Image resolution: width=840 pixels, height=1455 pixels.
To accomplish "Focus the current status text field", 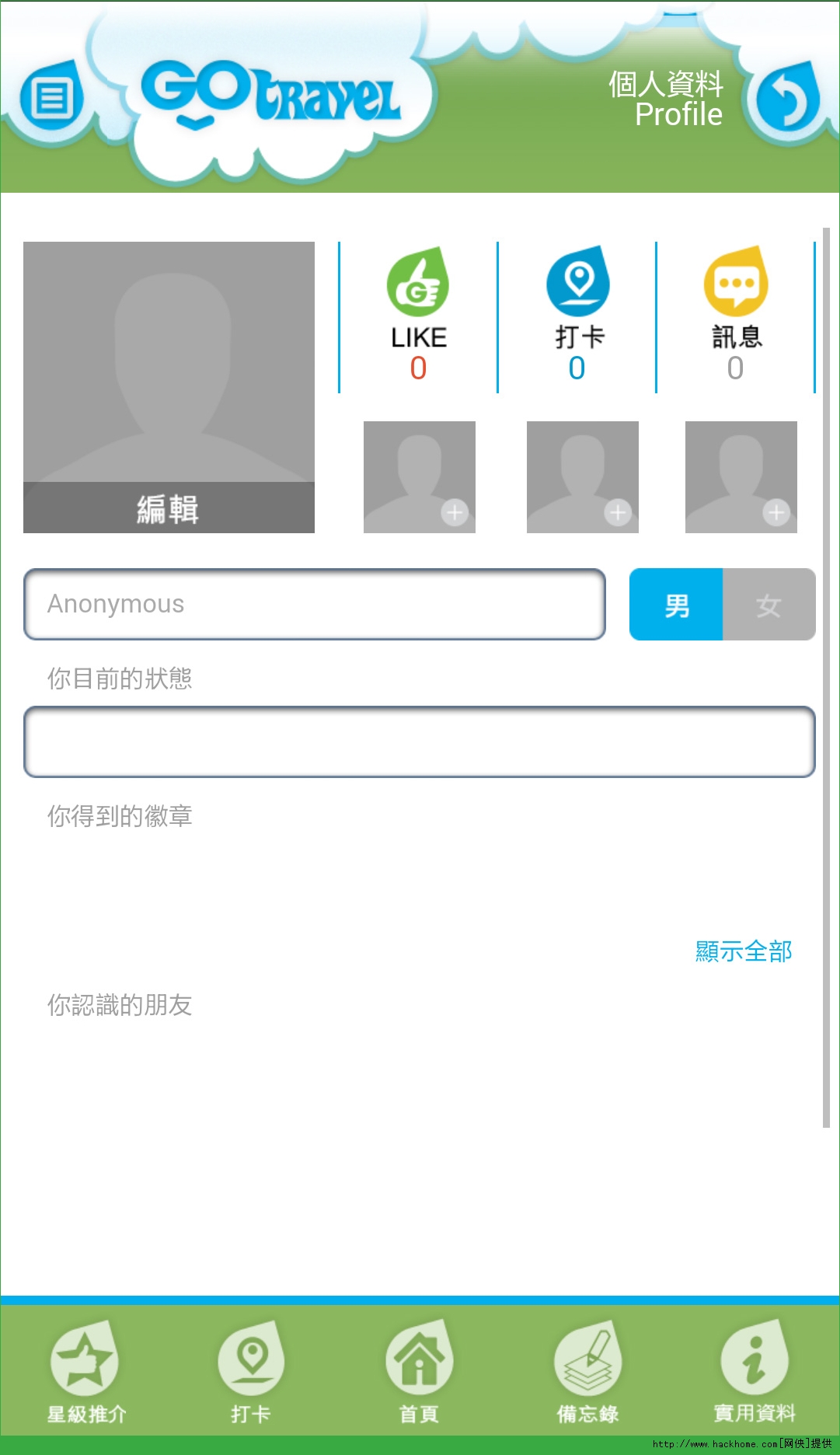I will pyautogui.click(x=420, y=741).
